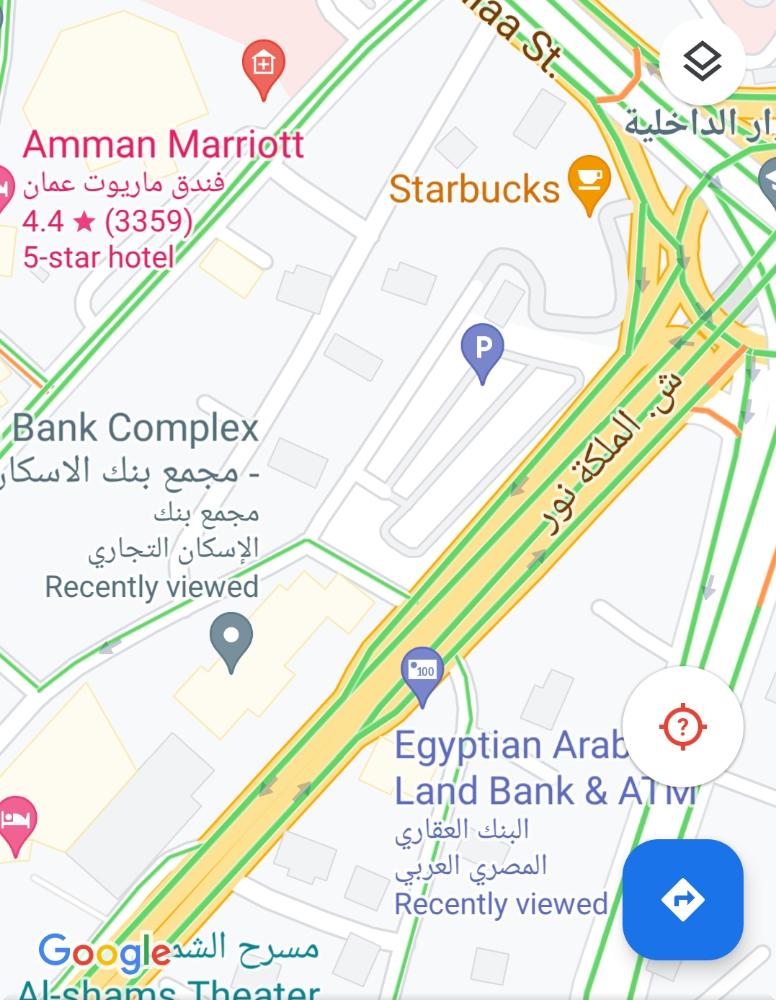Open the pink hotel pin near Al-shams Theater
776x1000 pixels.
coord(16,821)
